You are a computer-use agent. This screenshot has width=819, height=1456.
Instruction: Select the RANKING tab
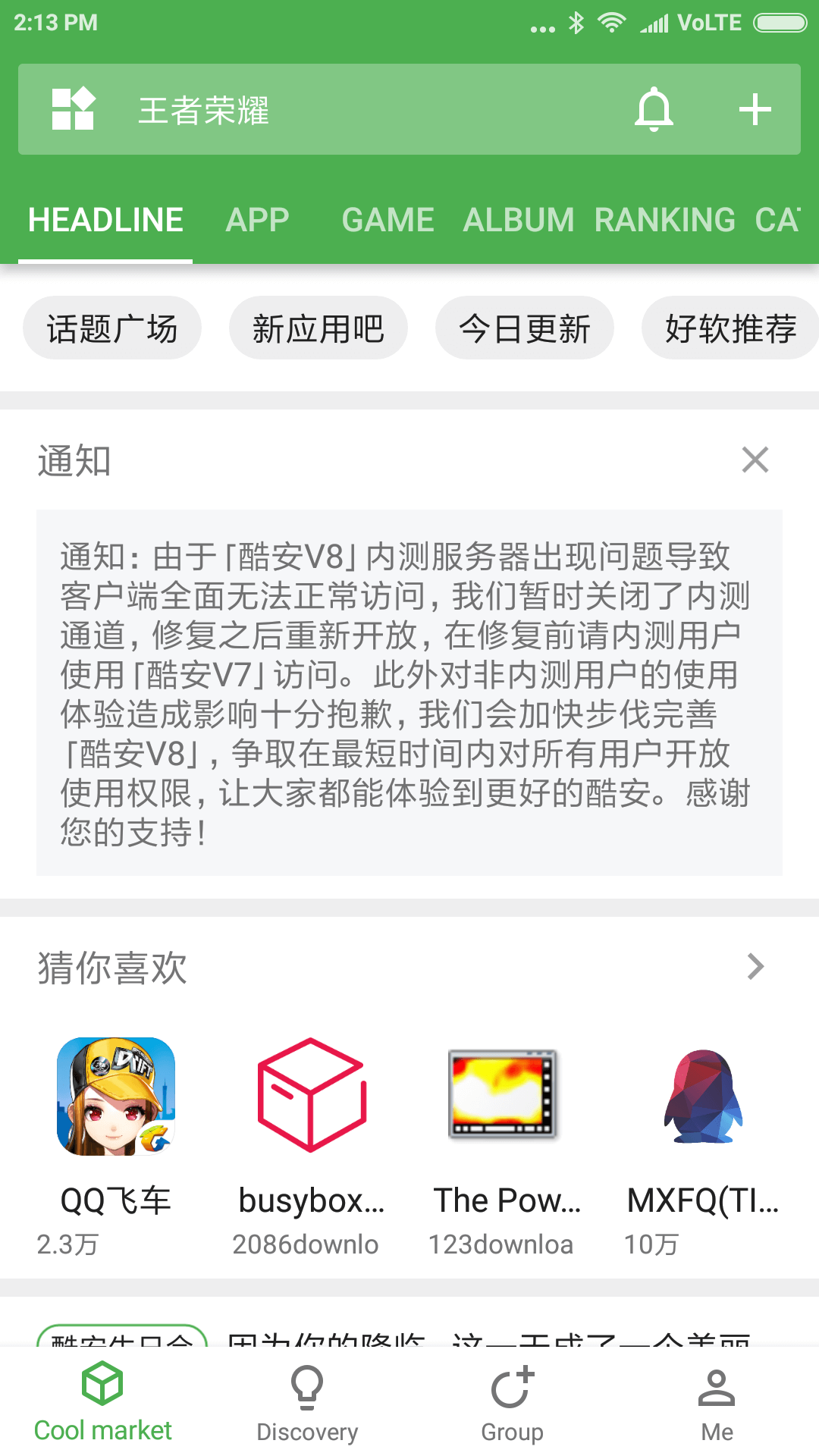pyautogui.click(x=665, y=220)
